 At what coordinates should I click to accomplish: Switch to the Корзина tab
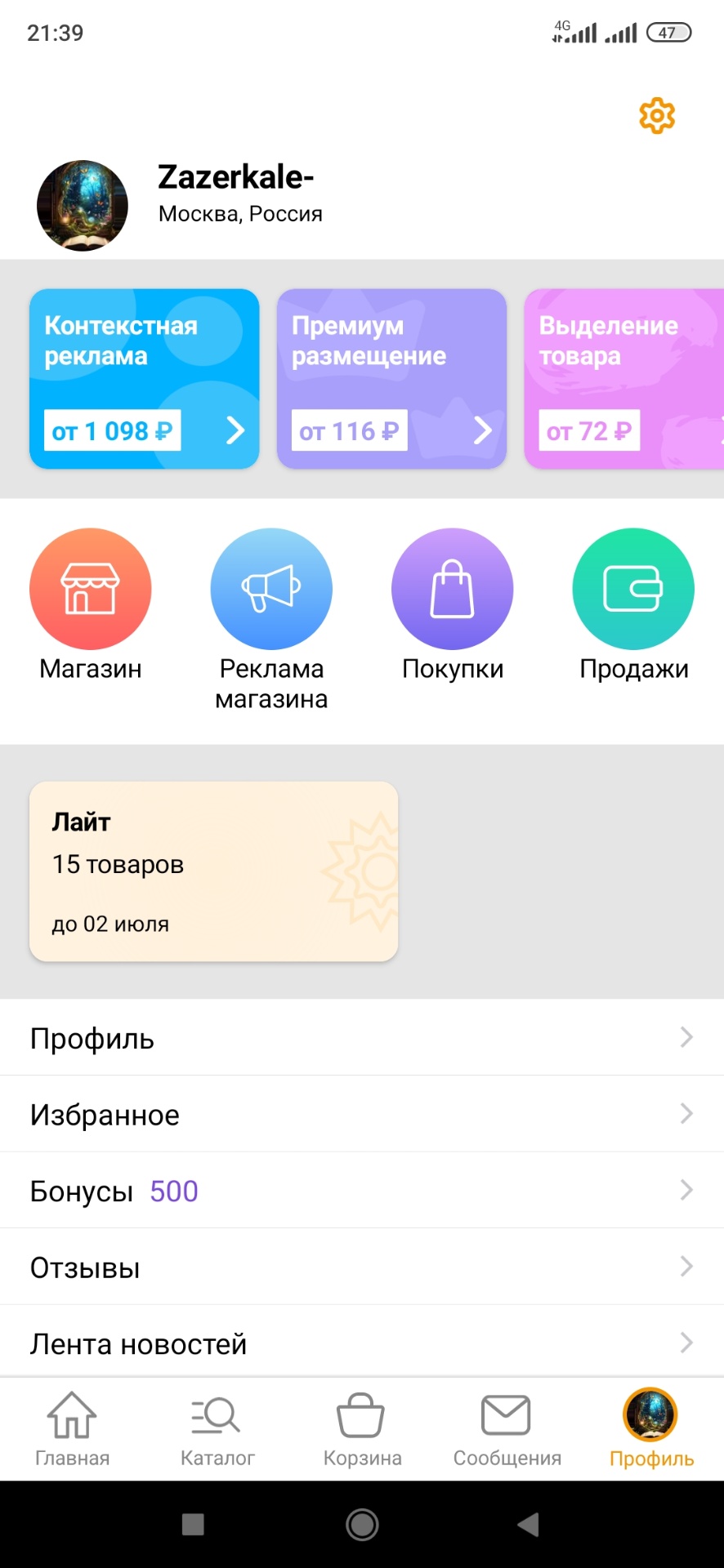(x=362, y=1430)
